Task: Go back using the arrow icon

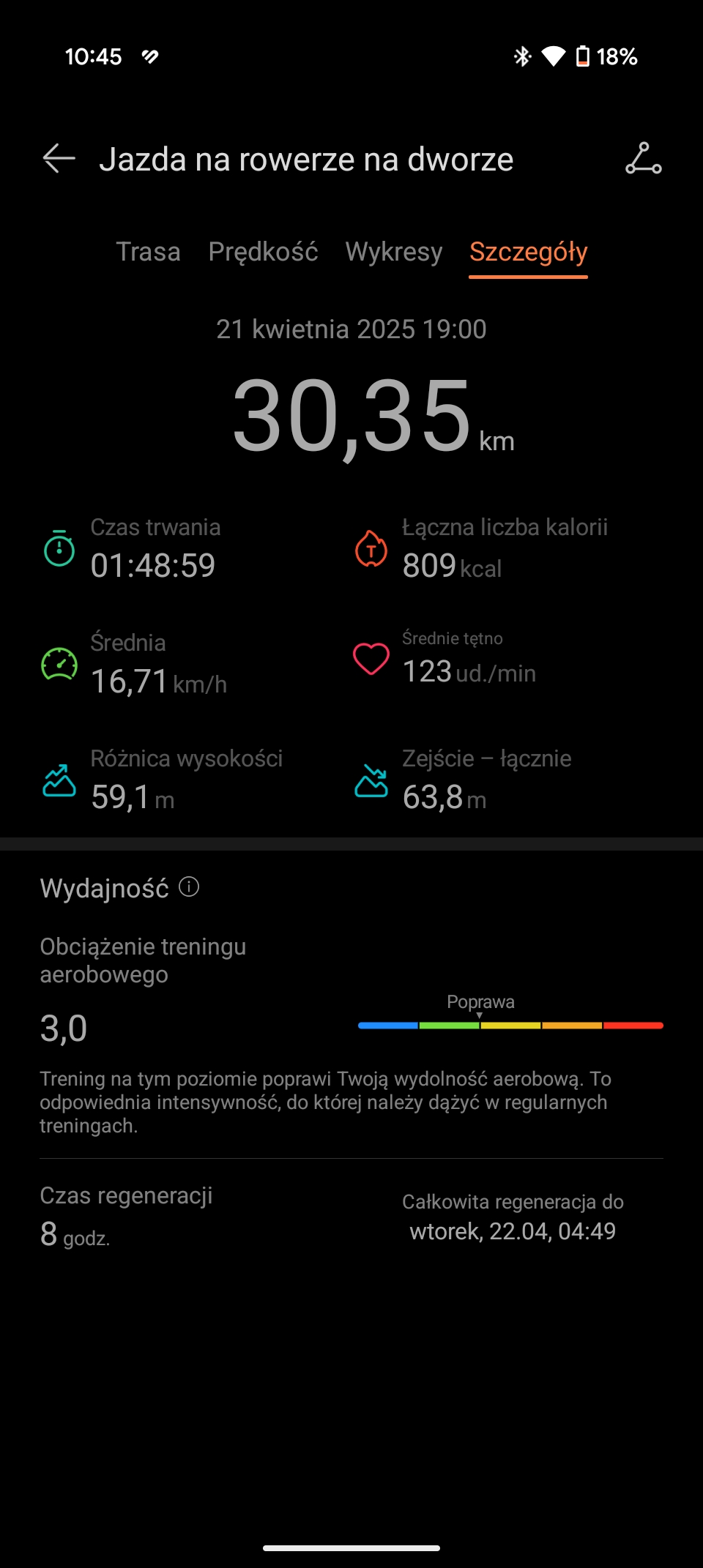Action: point(59,158)
